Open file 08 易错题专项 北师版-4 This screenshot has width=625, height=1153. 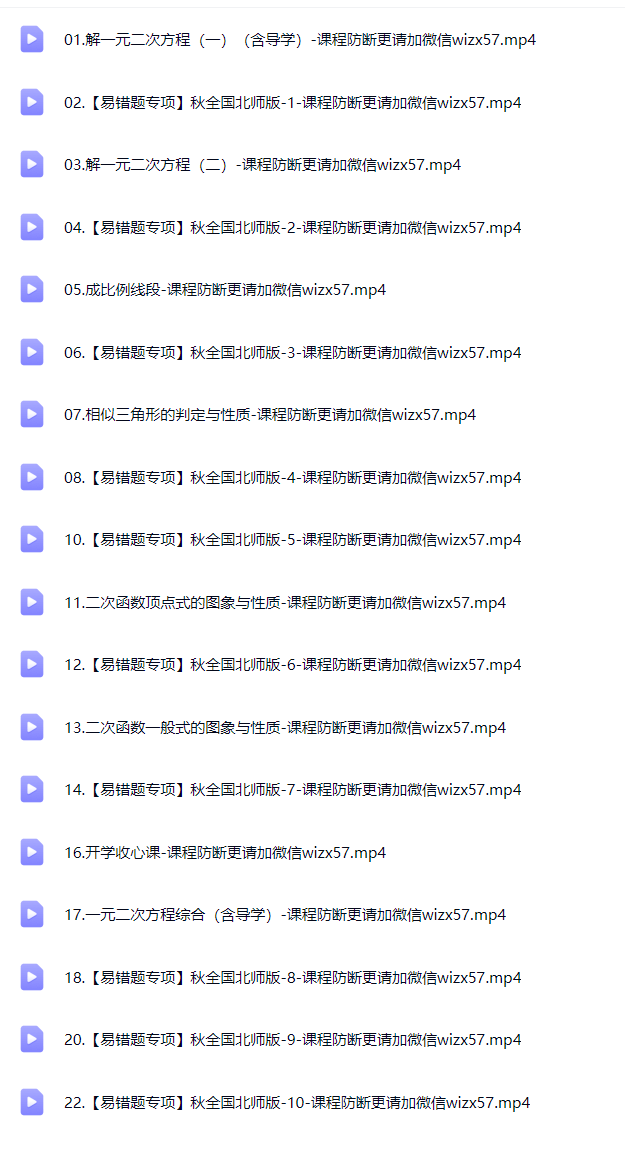point(292,478)
